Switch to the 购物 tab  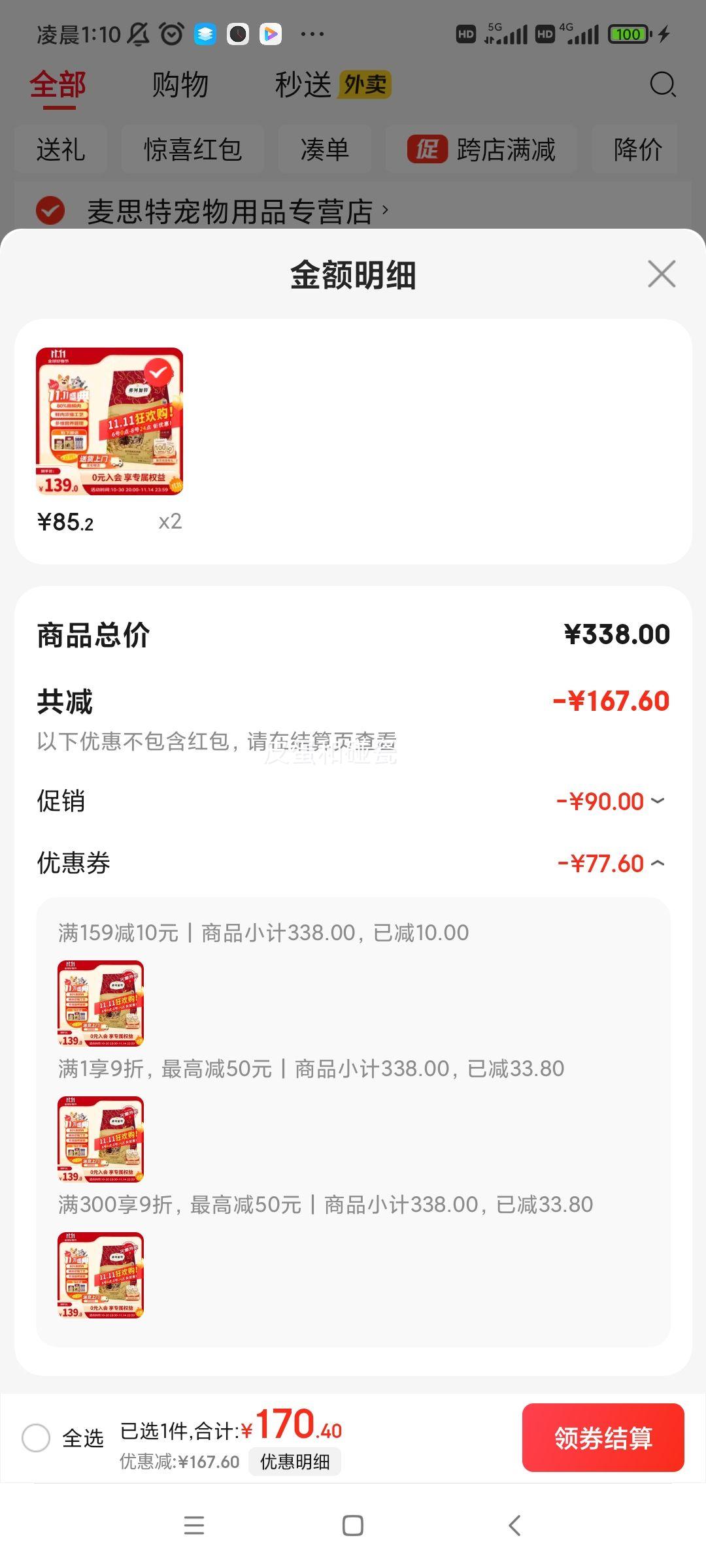click(x=180, y=84)
